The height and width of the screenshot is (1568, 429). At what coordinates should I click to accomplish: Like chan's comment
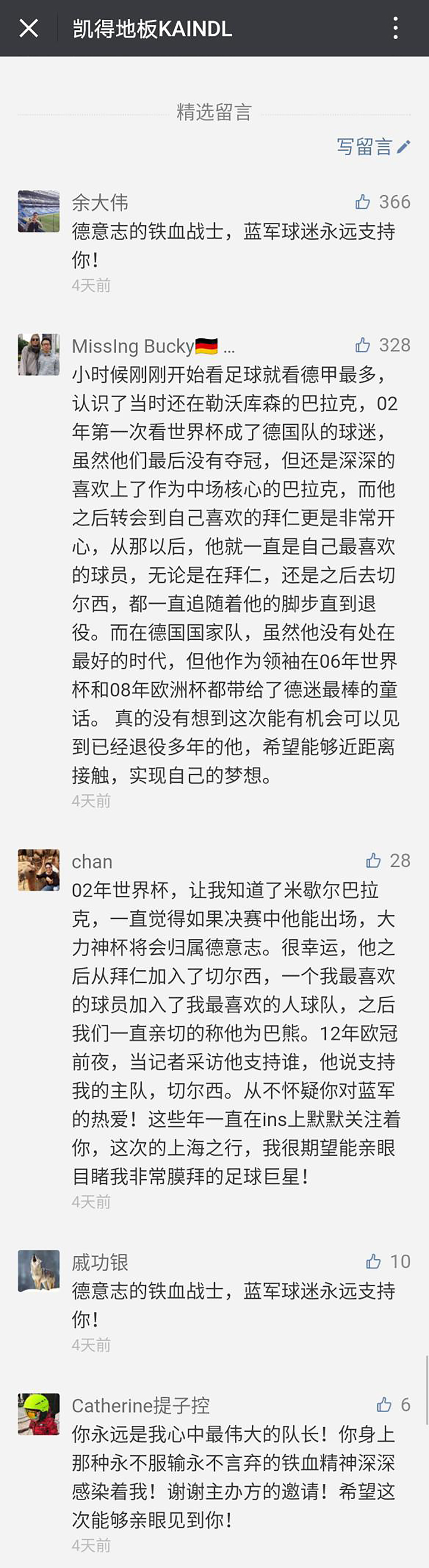pyautogui.click(x=373, y=860)
